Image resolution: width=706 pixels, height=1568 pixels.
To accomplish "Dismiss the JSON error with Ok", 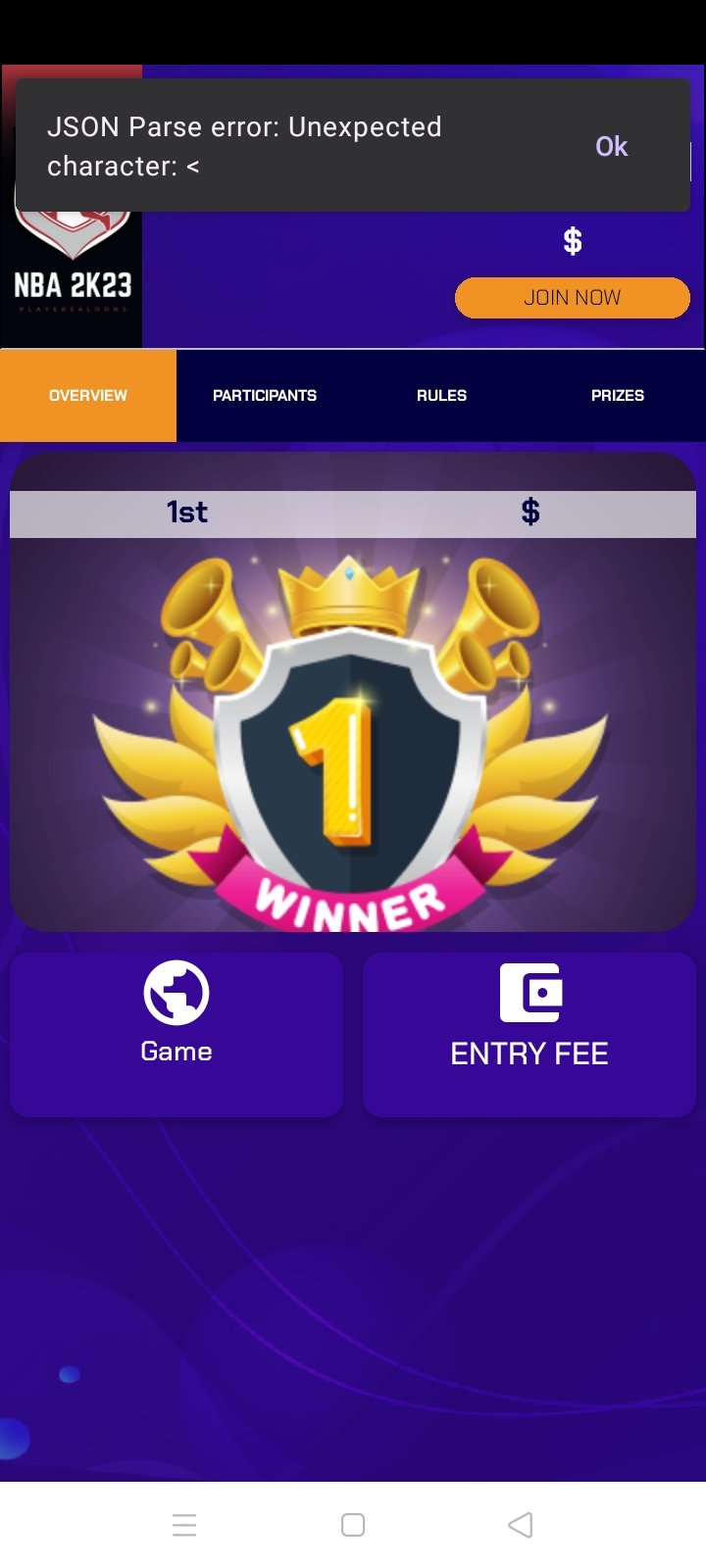I will coord(611,147).
